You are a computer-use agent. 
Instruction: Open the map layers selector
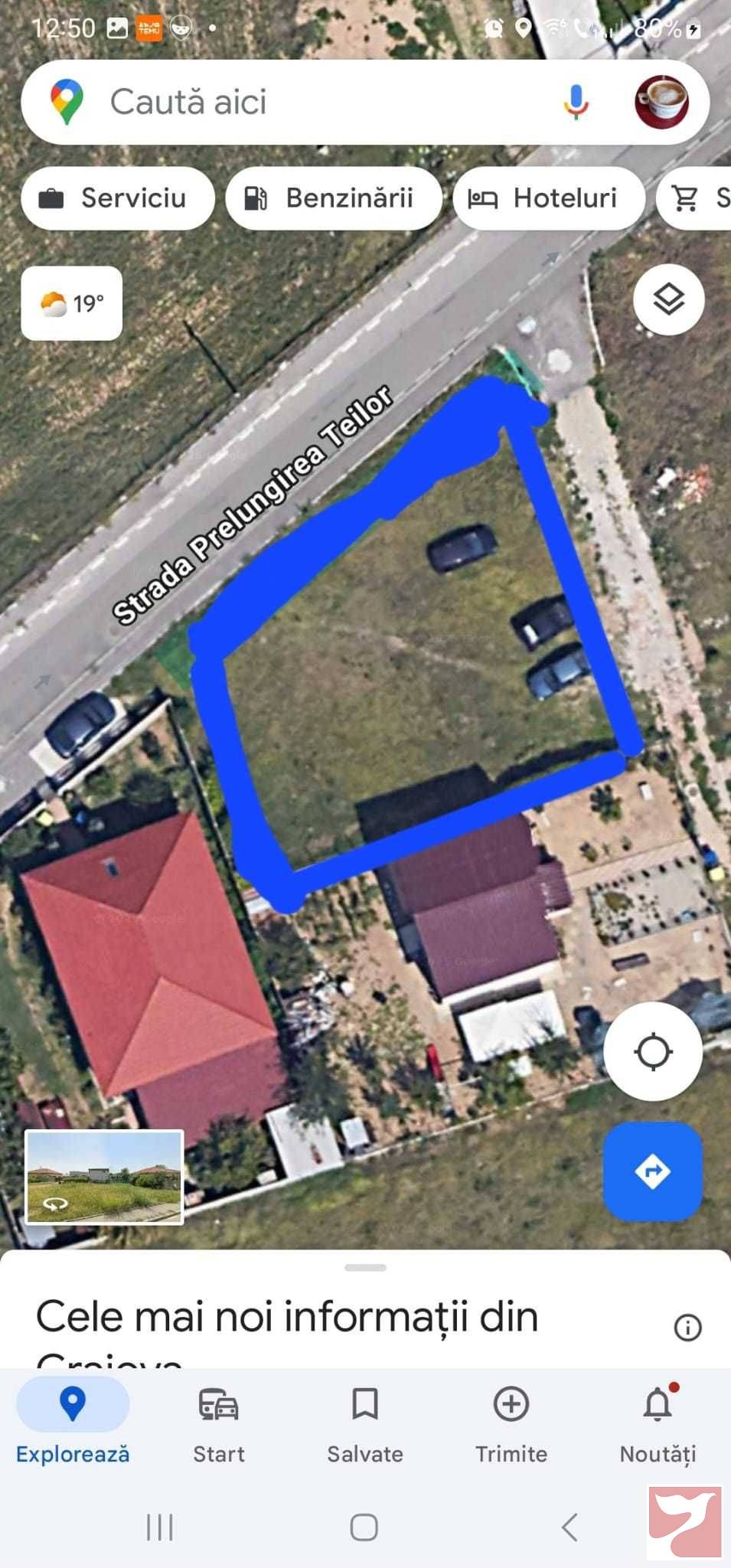[669, 299]
